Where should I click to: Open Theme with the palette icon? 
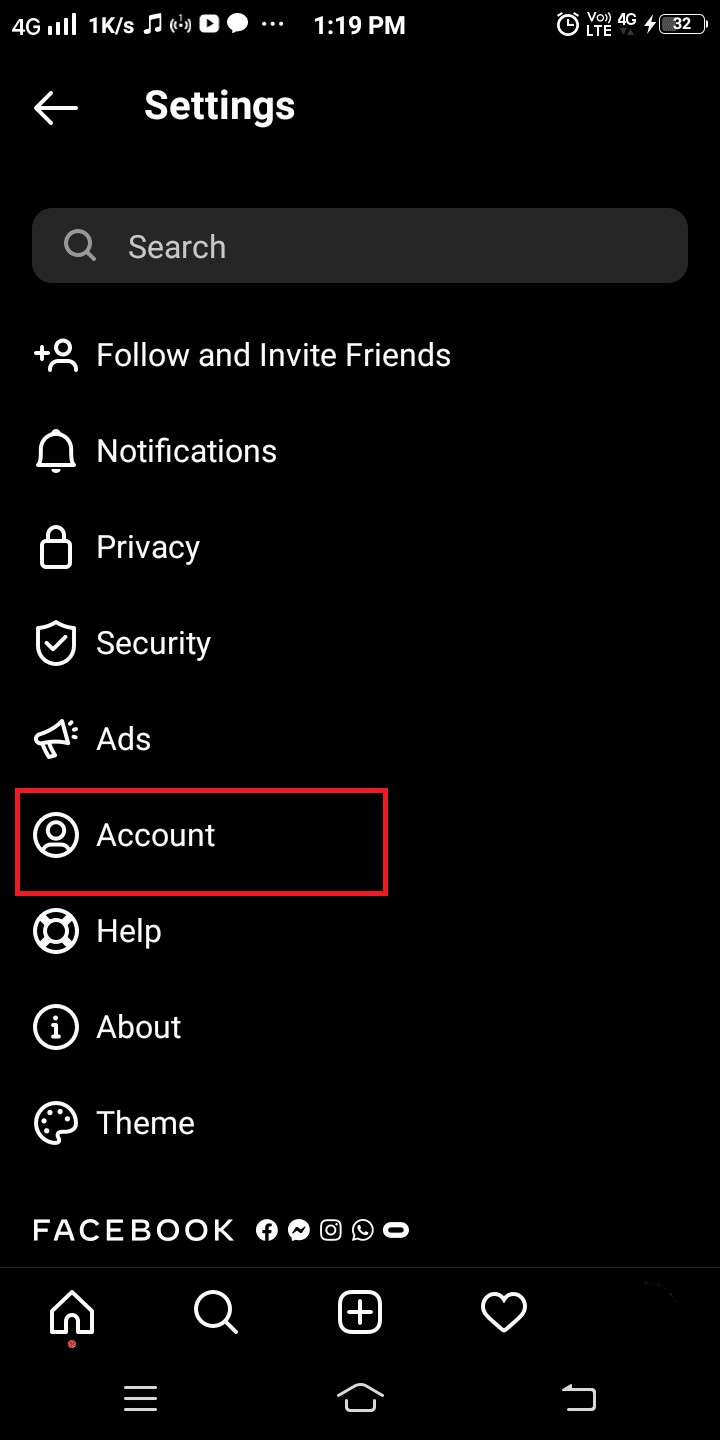point(56,1122)
